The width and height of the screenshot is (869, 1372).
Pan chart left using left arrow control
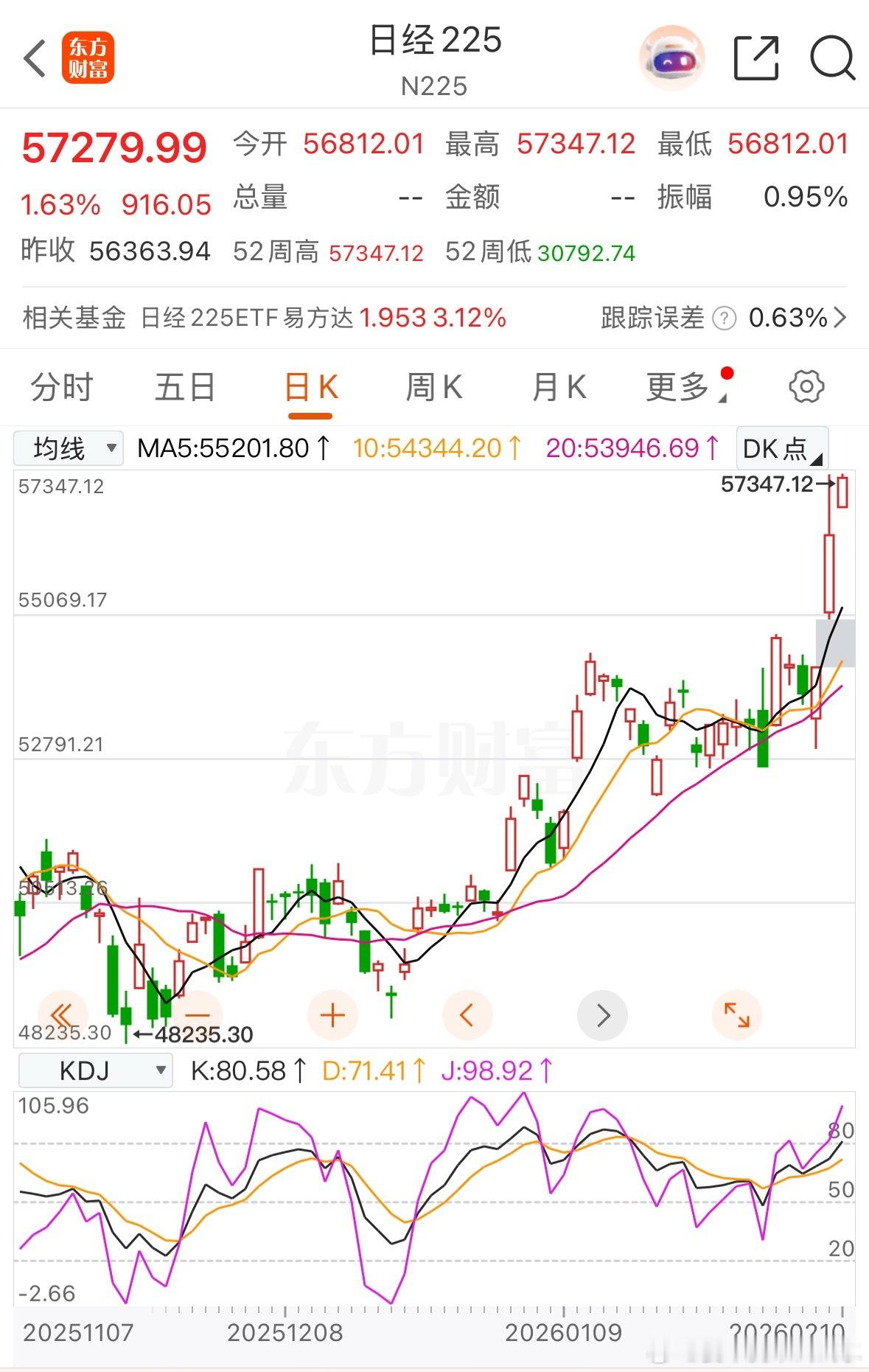[x=467, y=1014]
